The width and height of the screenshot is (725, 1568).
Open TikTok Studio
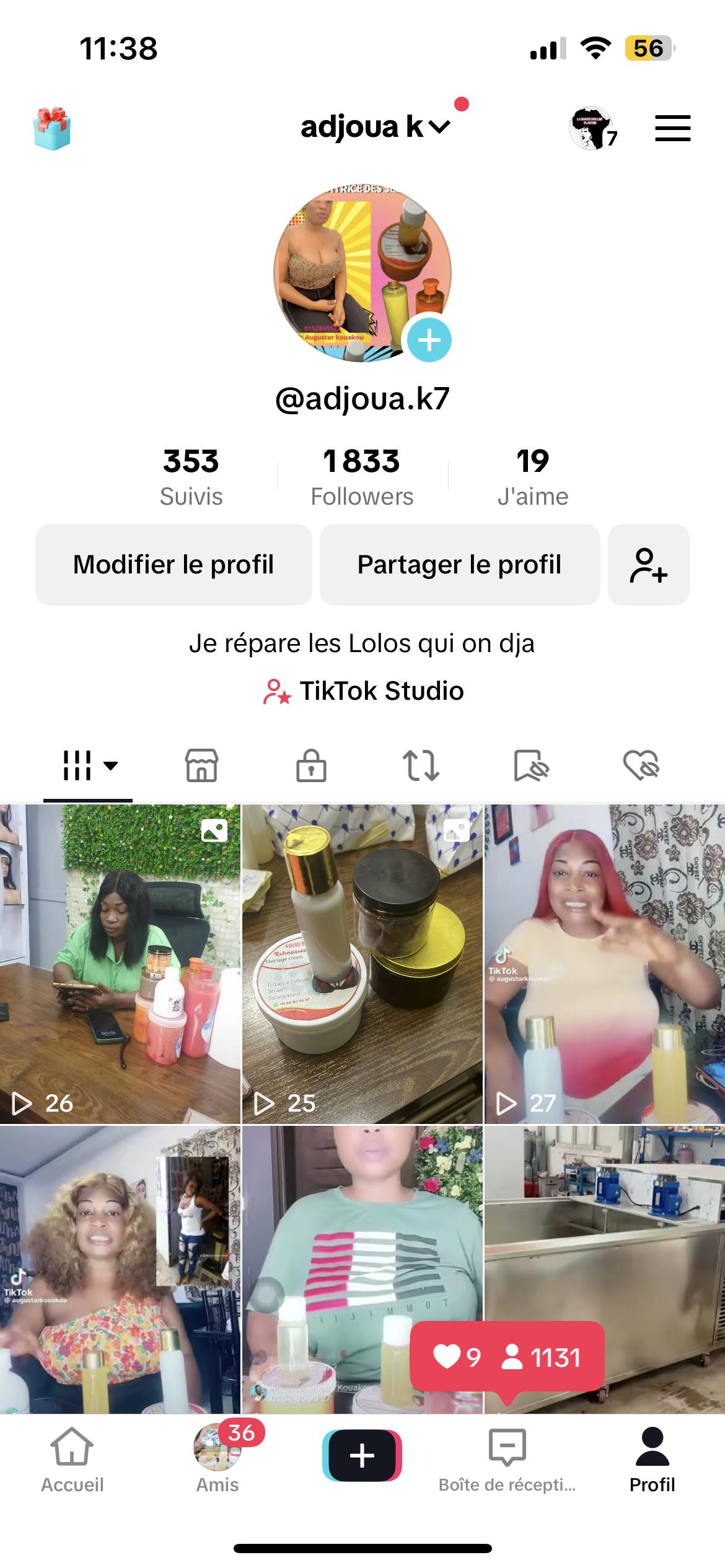click(x=363, y=691)
